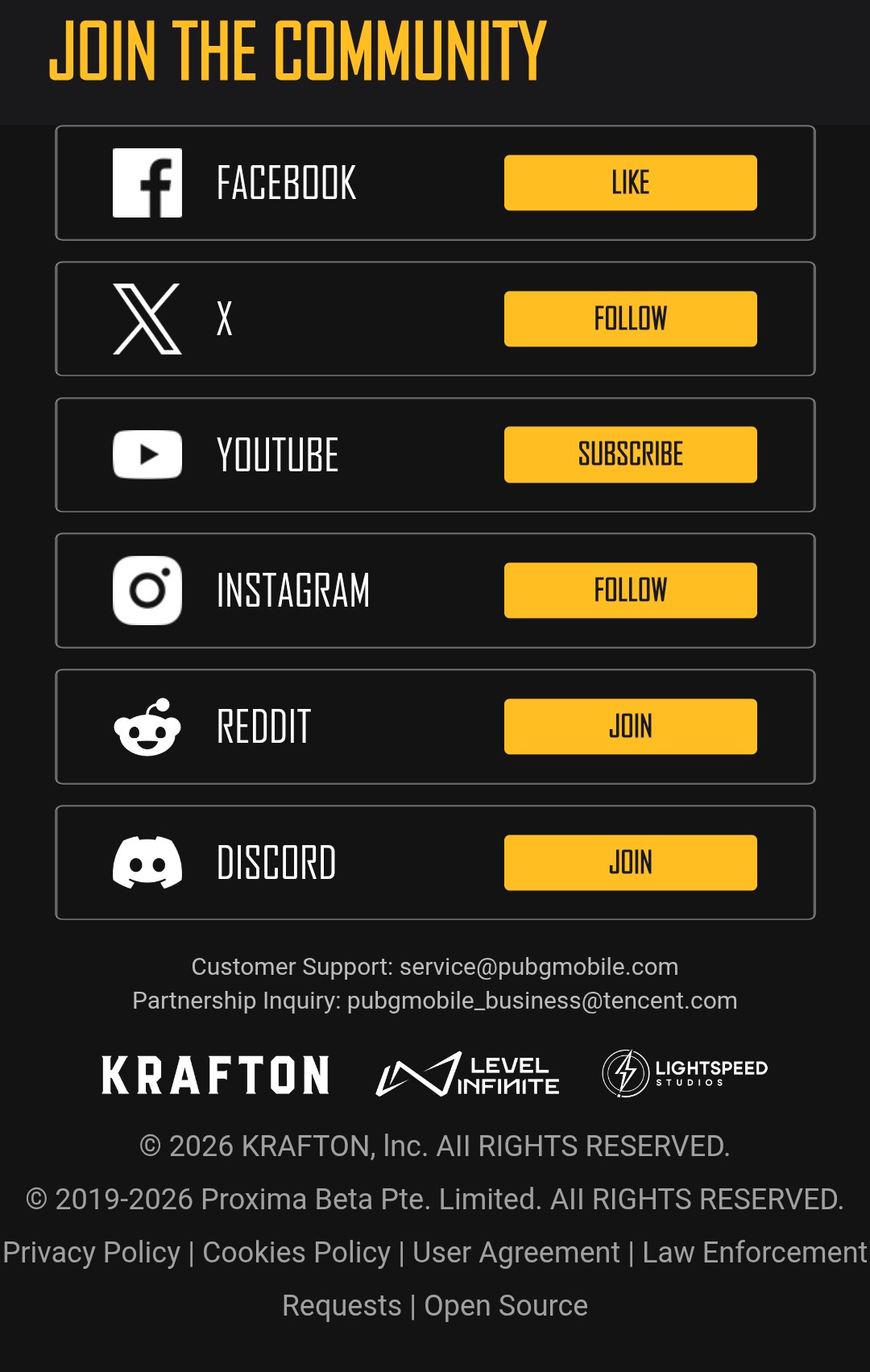Join the Discord server
The height and width of the screenshot is (1372, 870).
tap(630, 863)
